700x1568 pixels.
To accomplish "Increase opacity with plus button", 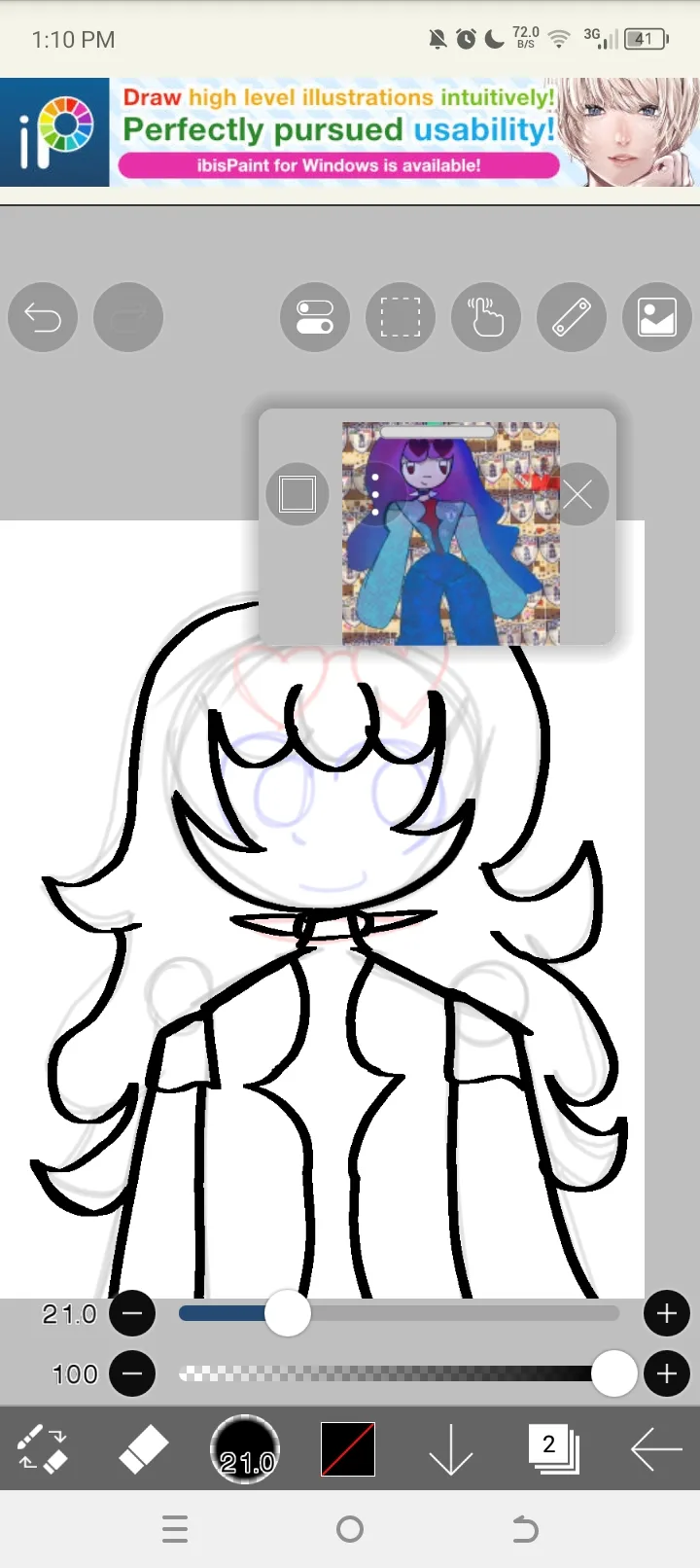I will (x=667, y=1374).
